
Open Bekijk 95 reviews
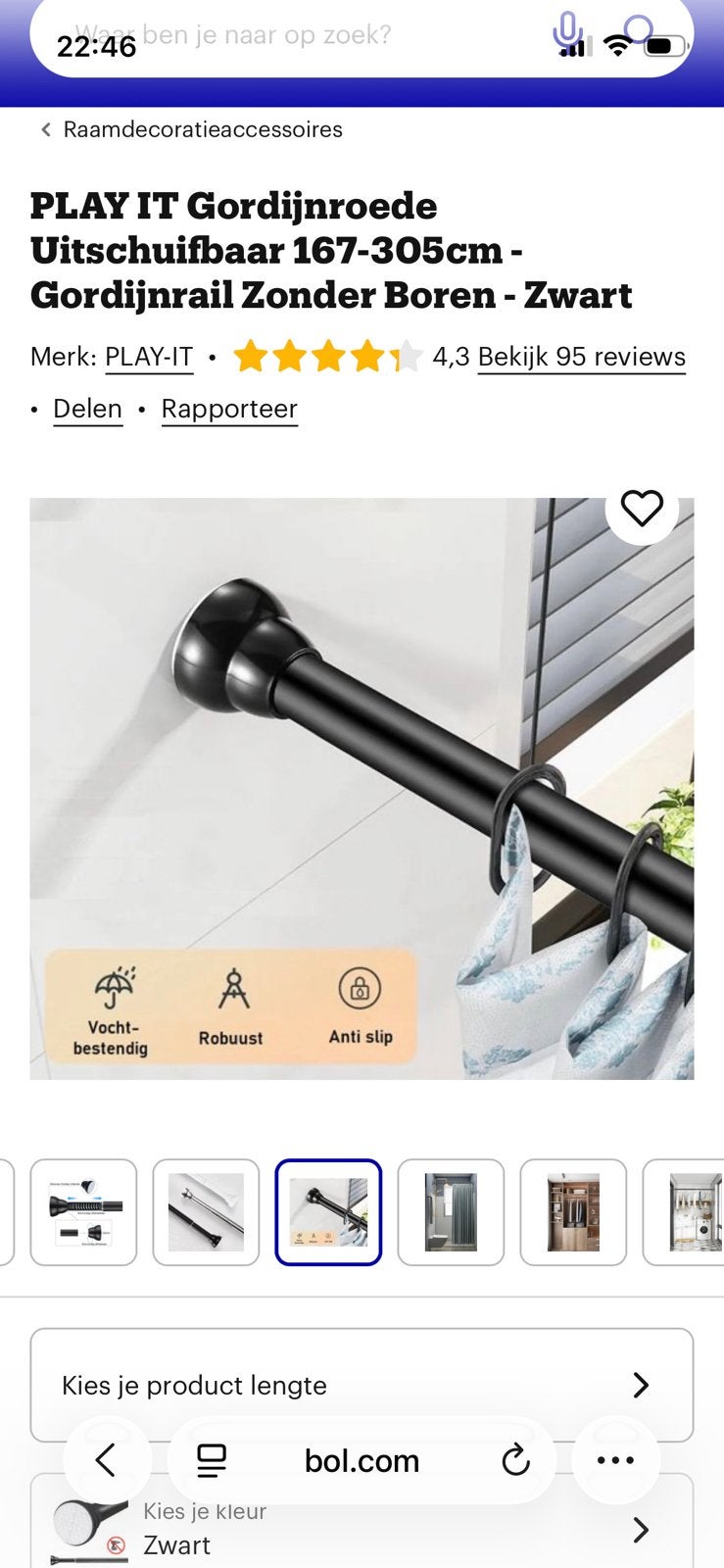coord(581,357)
